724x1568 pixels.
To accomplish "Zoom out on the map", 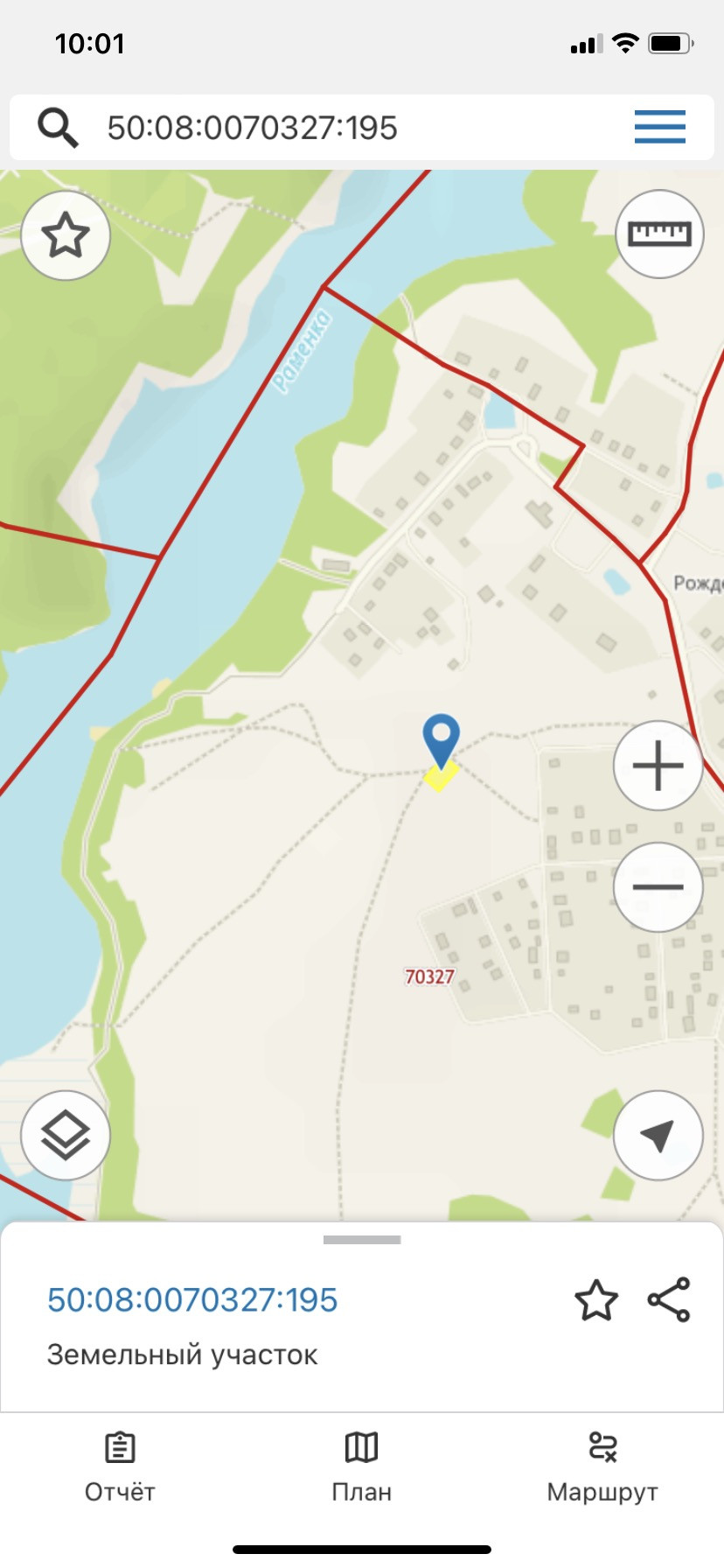I will pyautogui.click(x=658, y=886).
